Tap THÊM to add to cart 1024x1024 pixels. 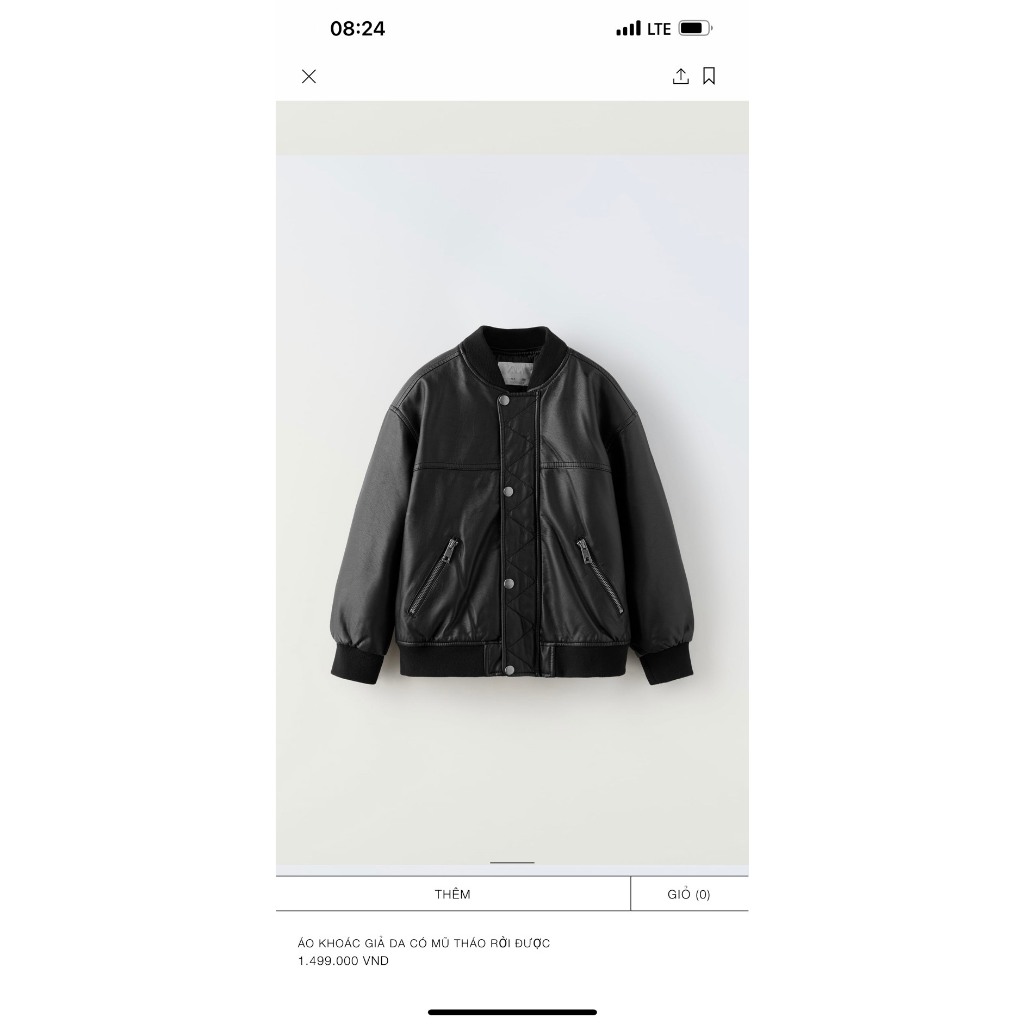(452, 894)
